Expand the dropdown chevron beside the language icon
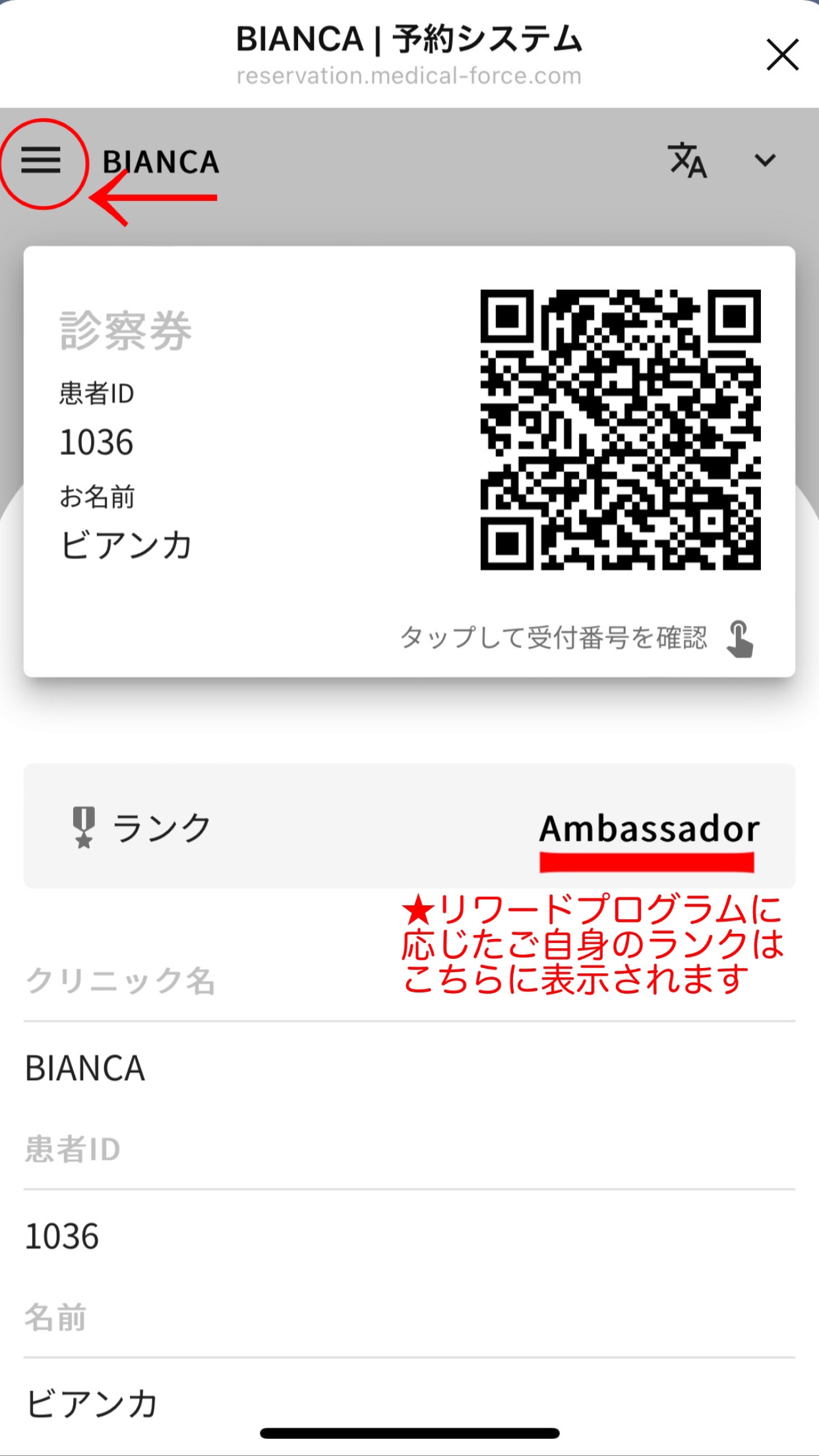The image size is (819, 1456). [x=765, y=160]
